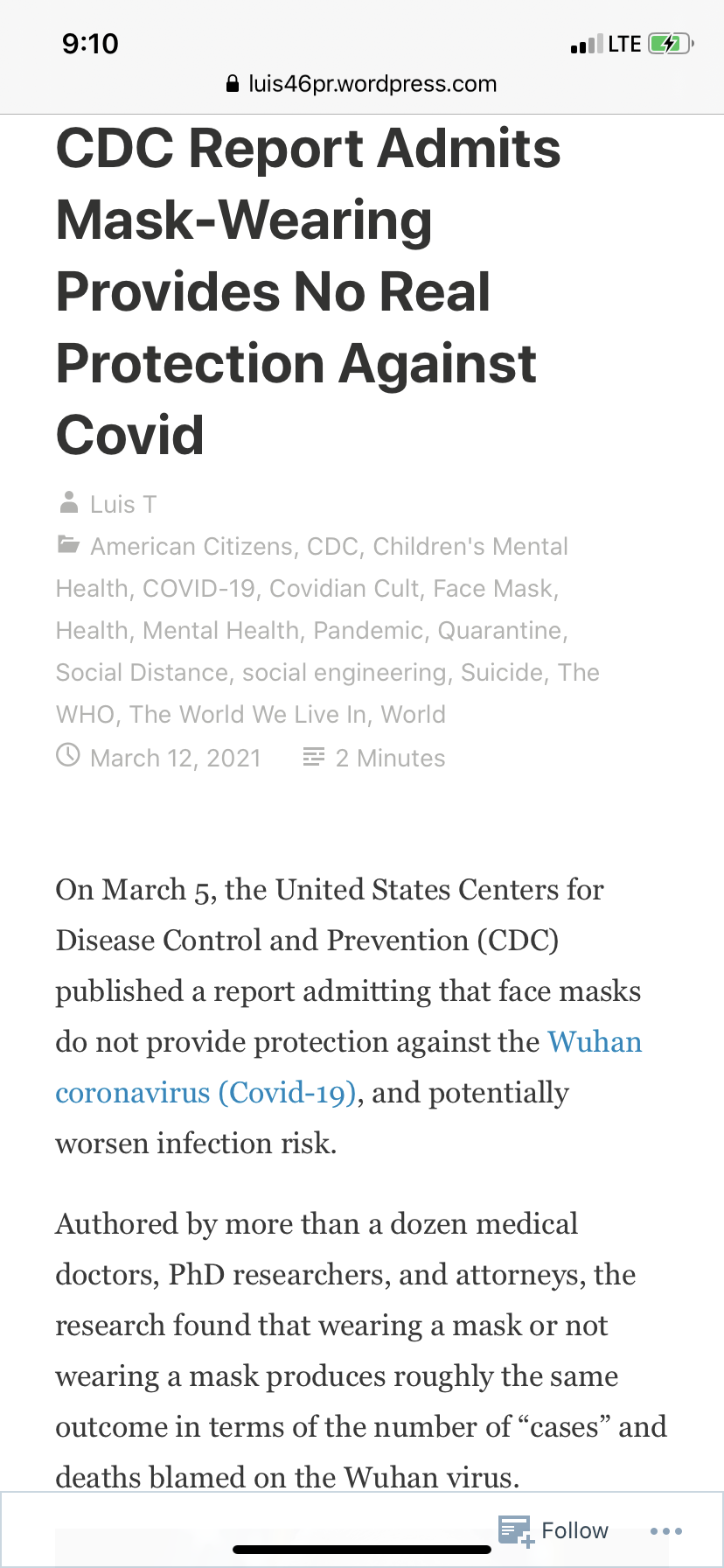Open the Quarantine category

pyautogui.click(x=500, y=631)
